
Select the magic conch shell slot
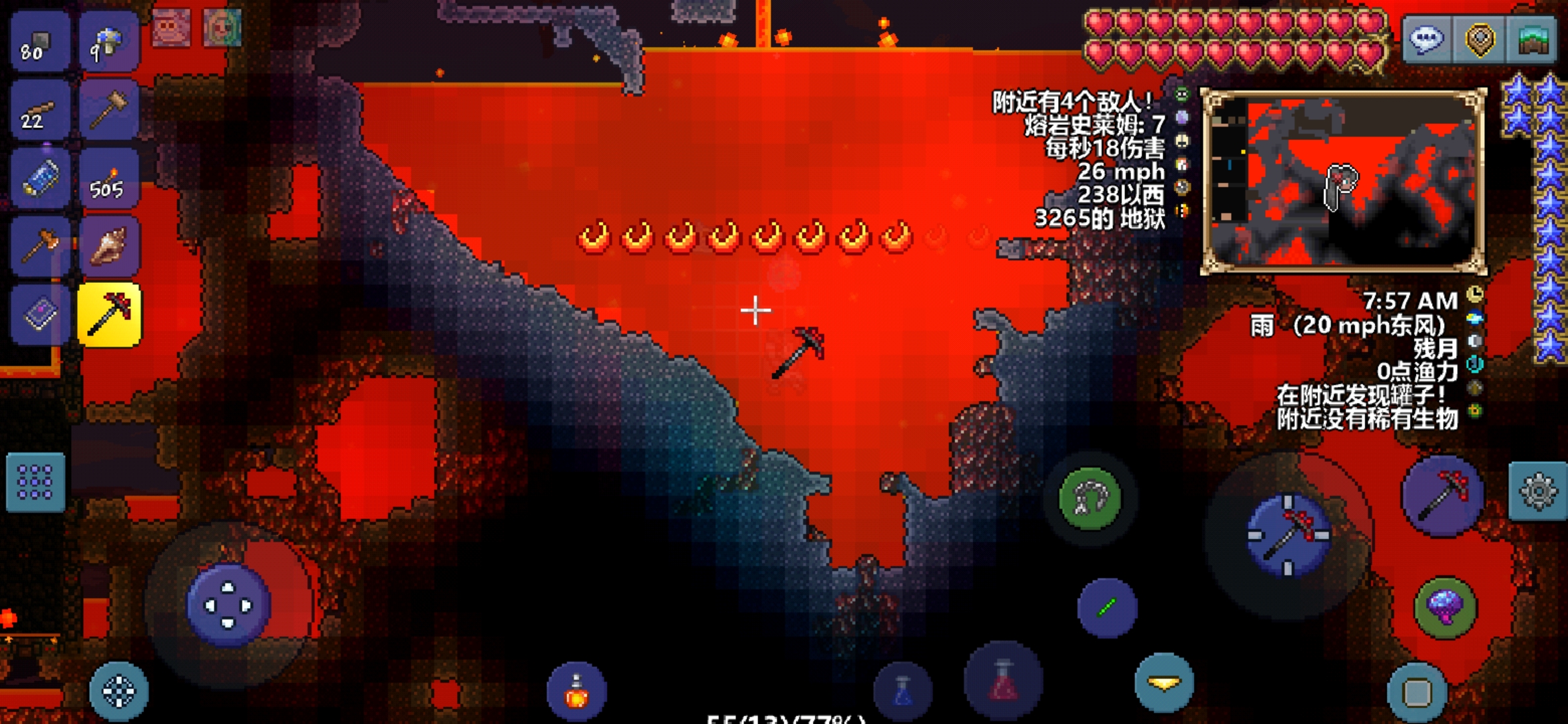[109, 247]
